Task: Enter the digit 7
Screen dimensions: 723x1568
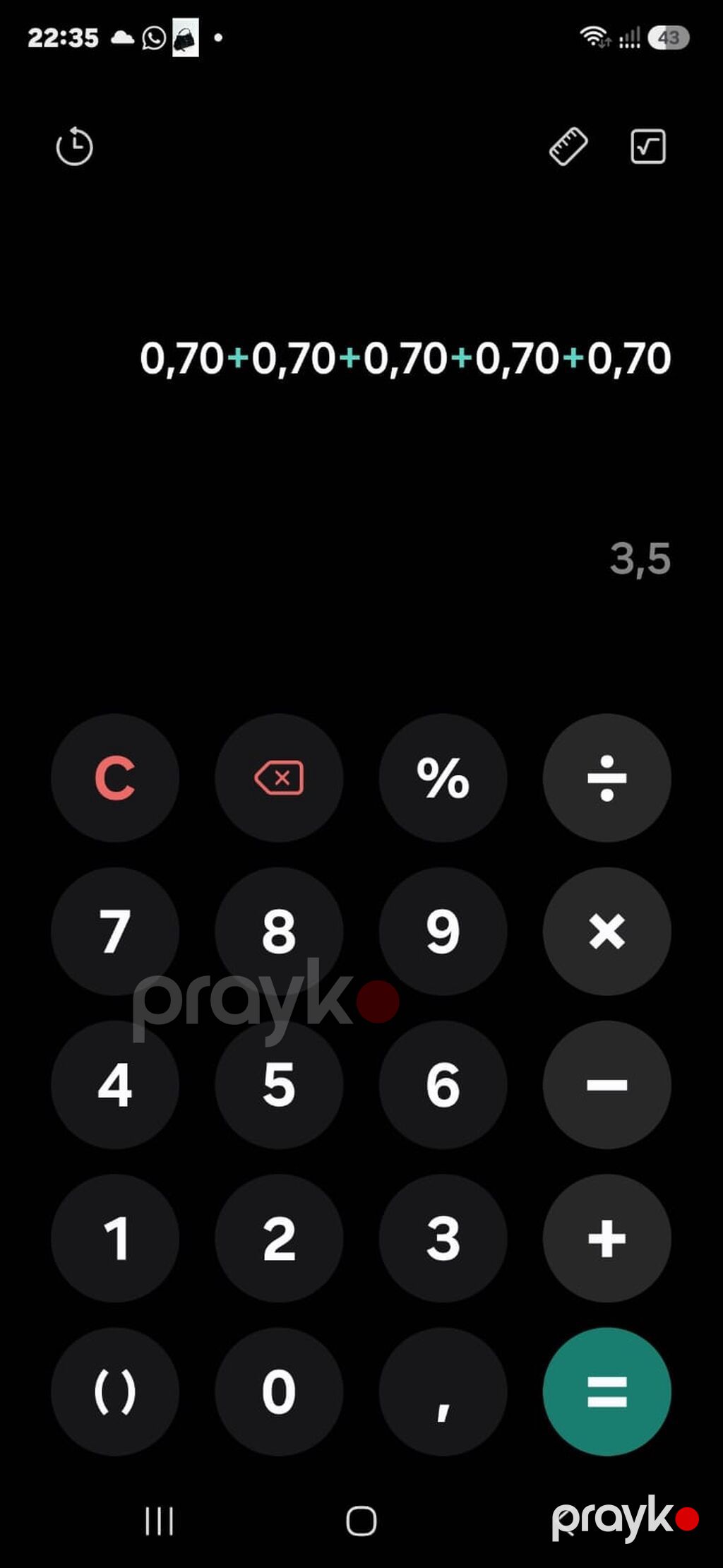Action: (x=115, y=931)
